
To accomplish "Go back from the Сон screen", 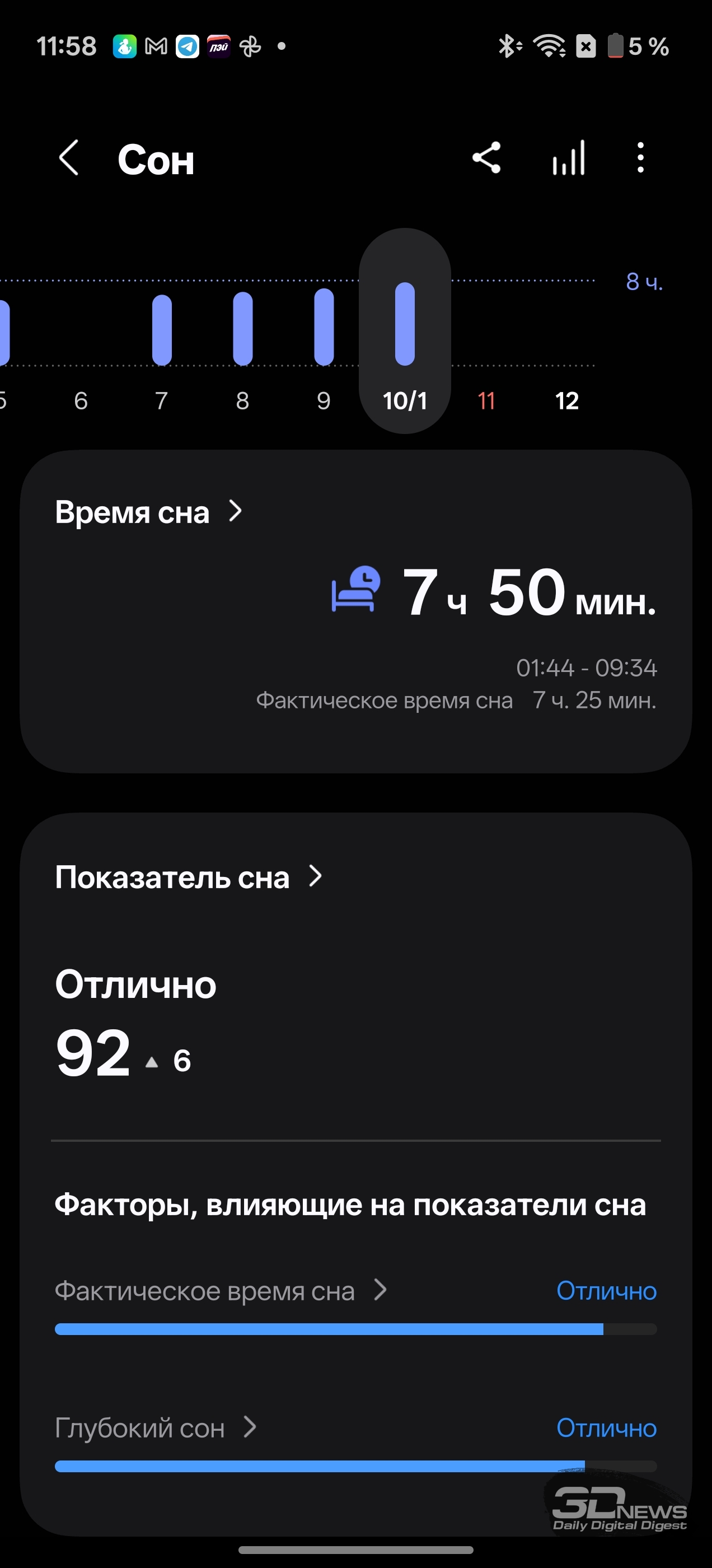I will [69, 158].
